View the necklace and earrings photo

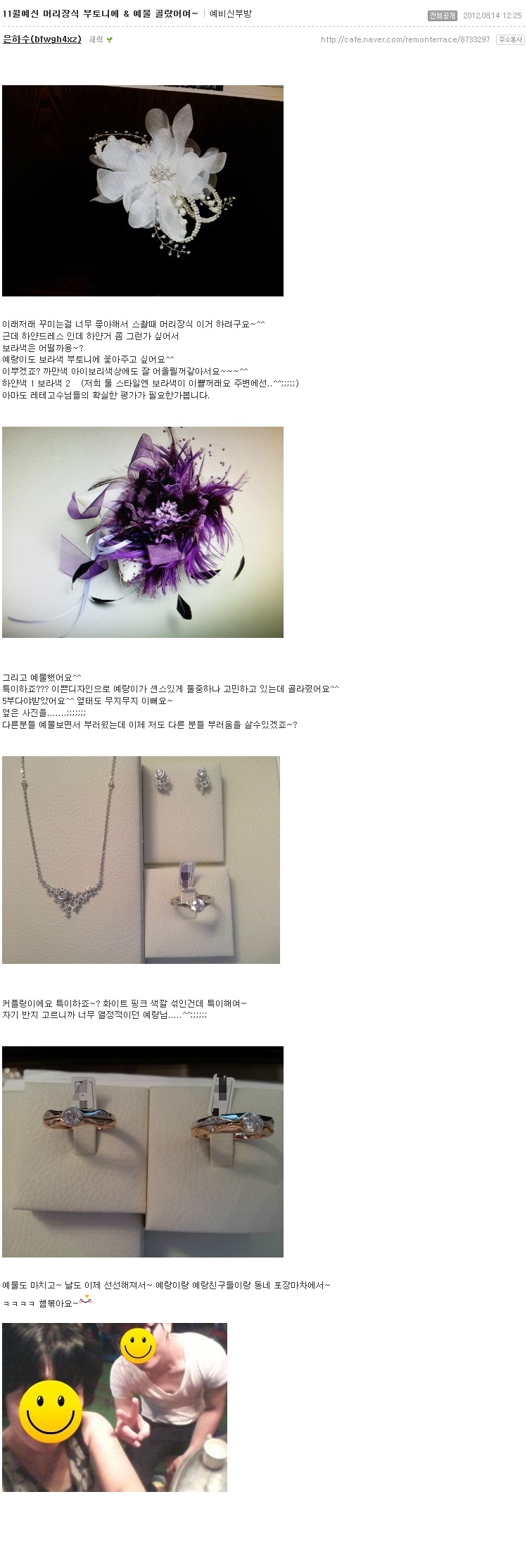pos(141,860)
